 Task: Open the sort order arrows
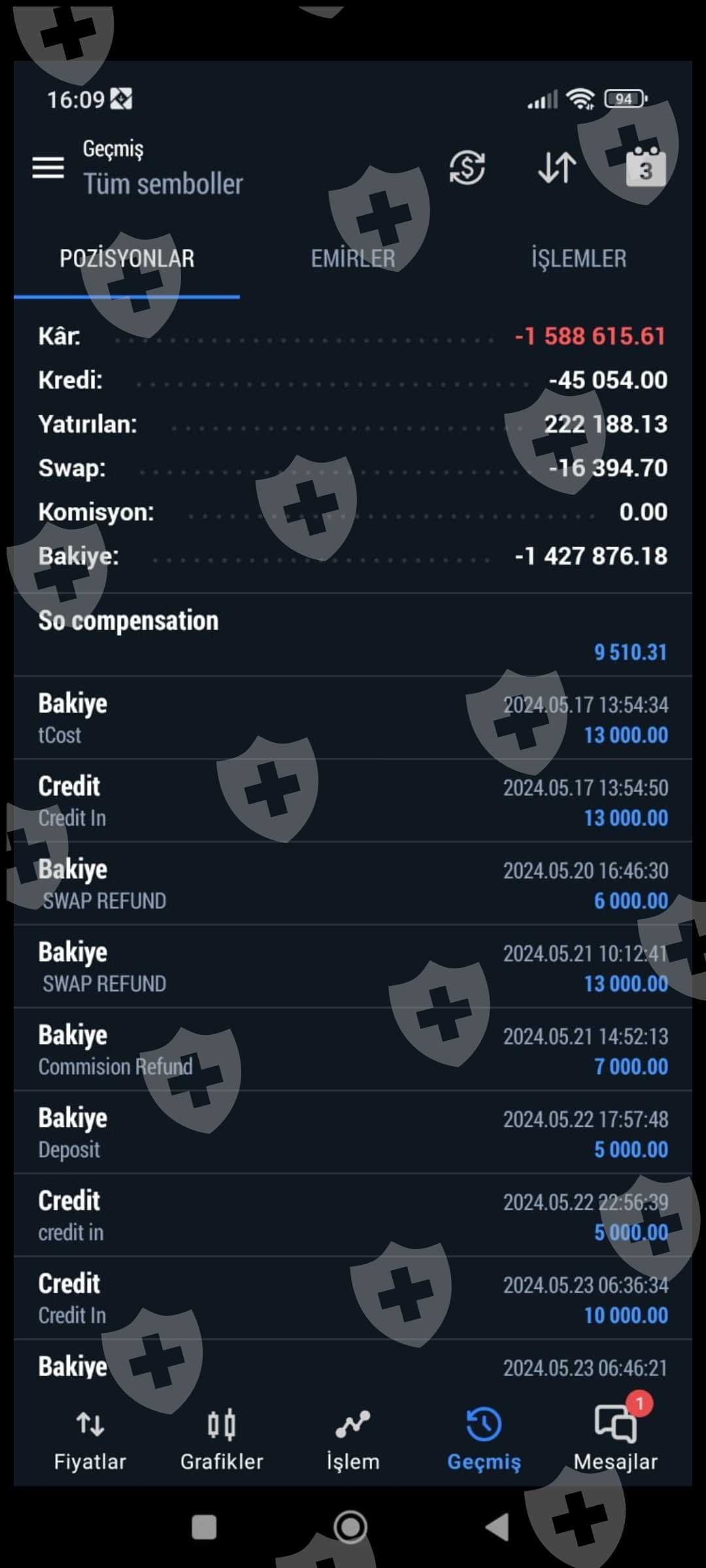tap(557, 168)
